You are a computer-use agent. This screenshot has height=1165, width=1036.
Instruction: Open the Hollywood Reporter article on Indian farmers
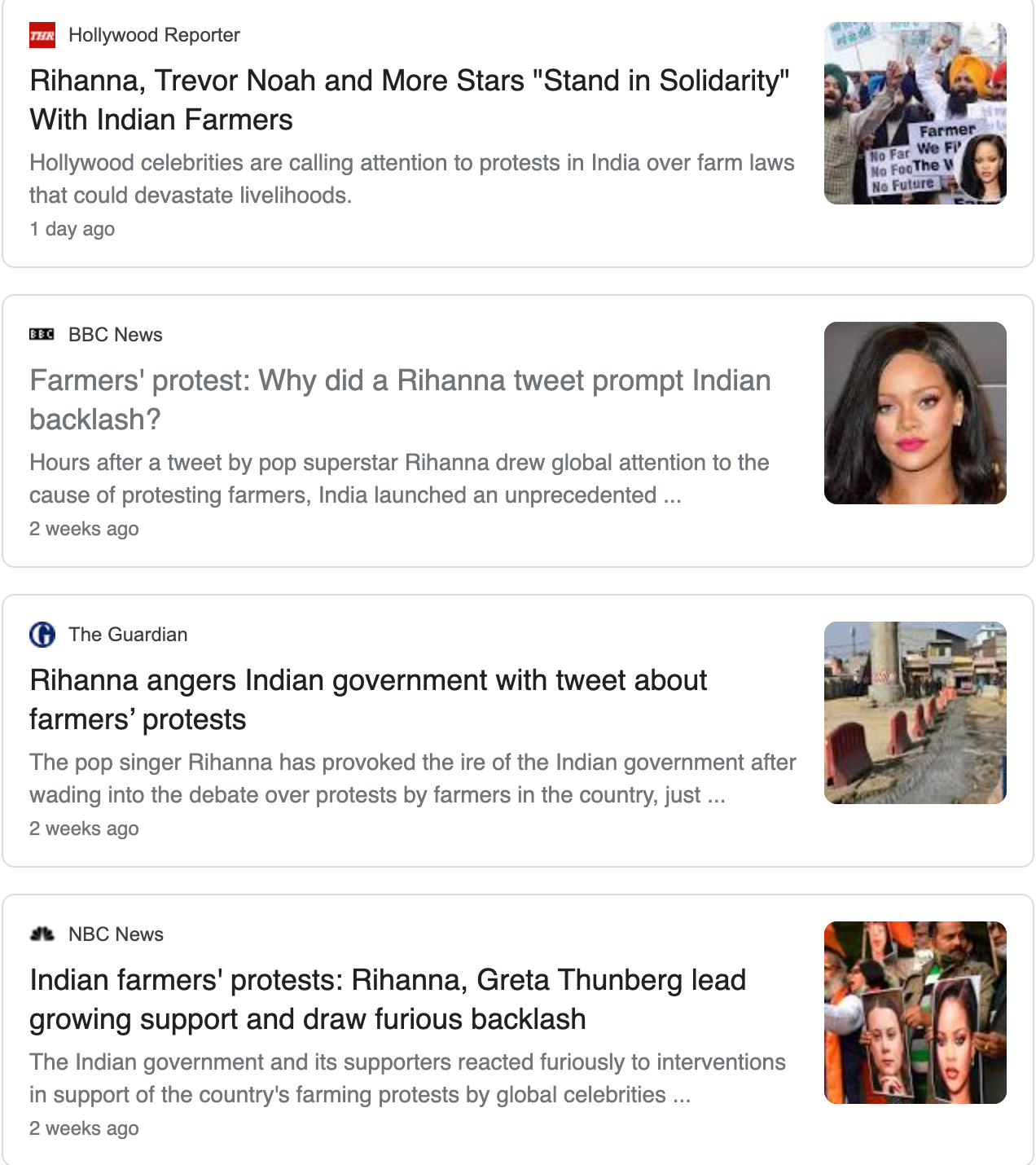click(409, 99)
